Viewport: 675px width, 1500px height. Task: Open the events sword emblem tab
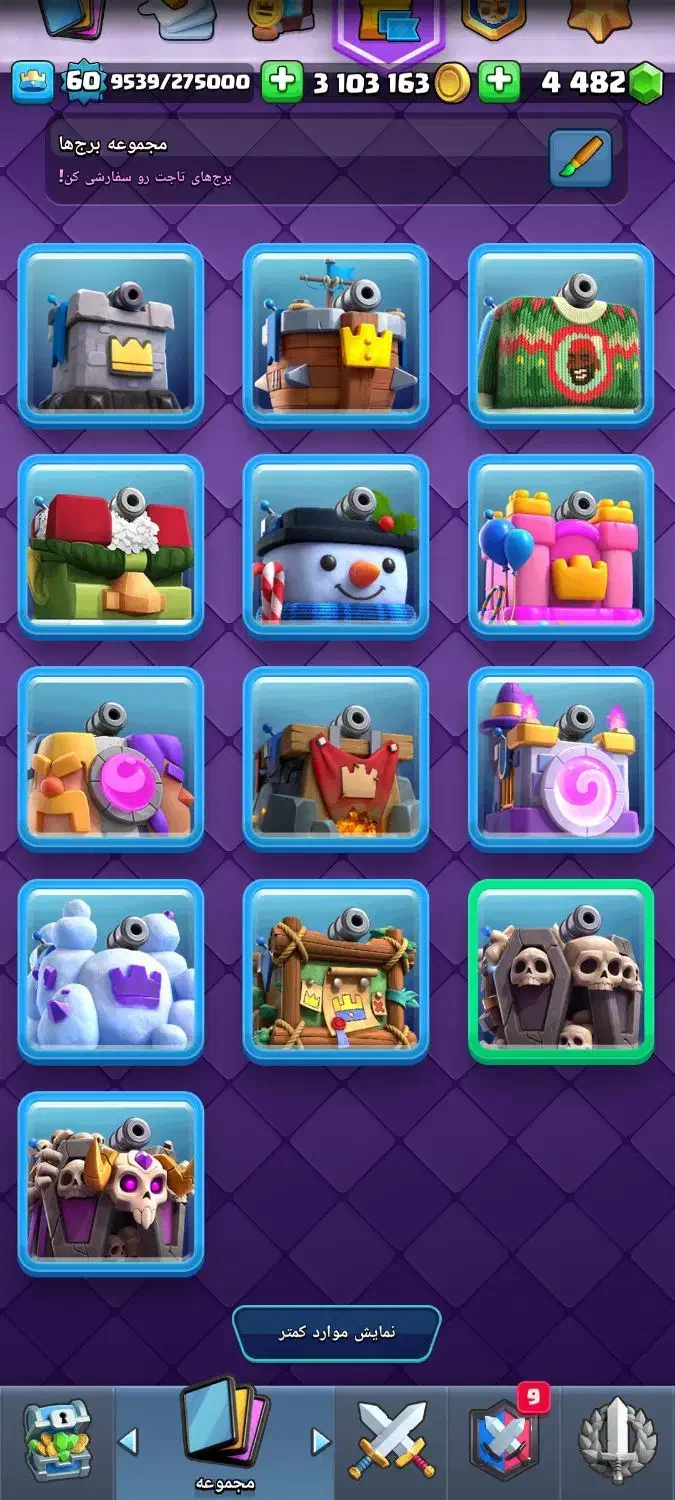point(617,1441)
